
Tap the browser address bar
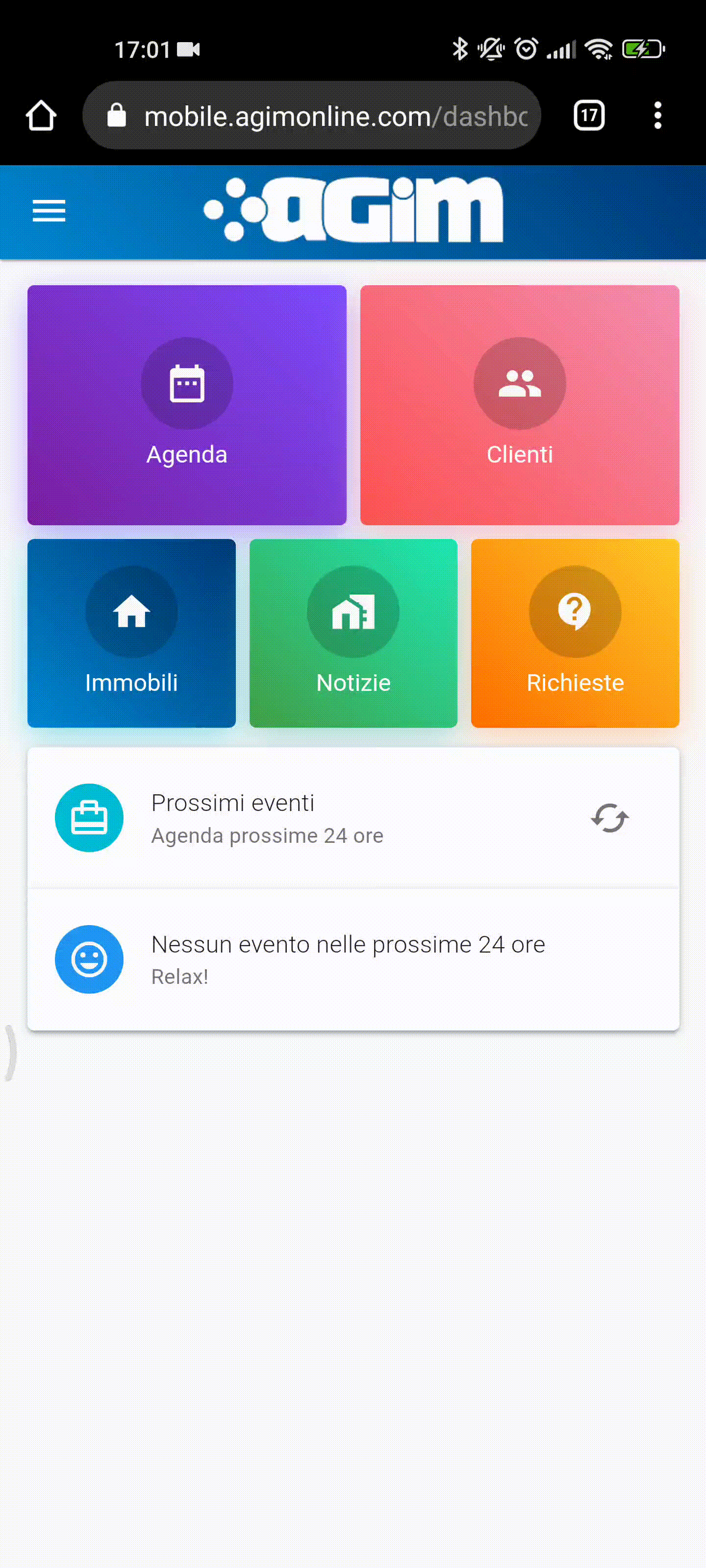point(311,116)
